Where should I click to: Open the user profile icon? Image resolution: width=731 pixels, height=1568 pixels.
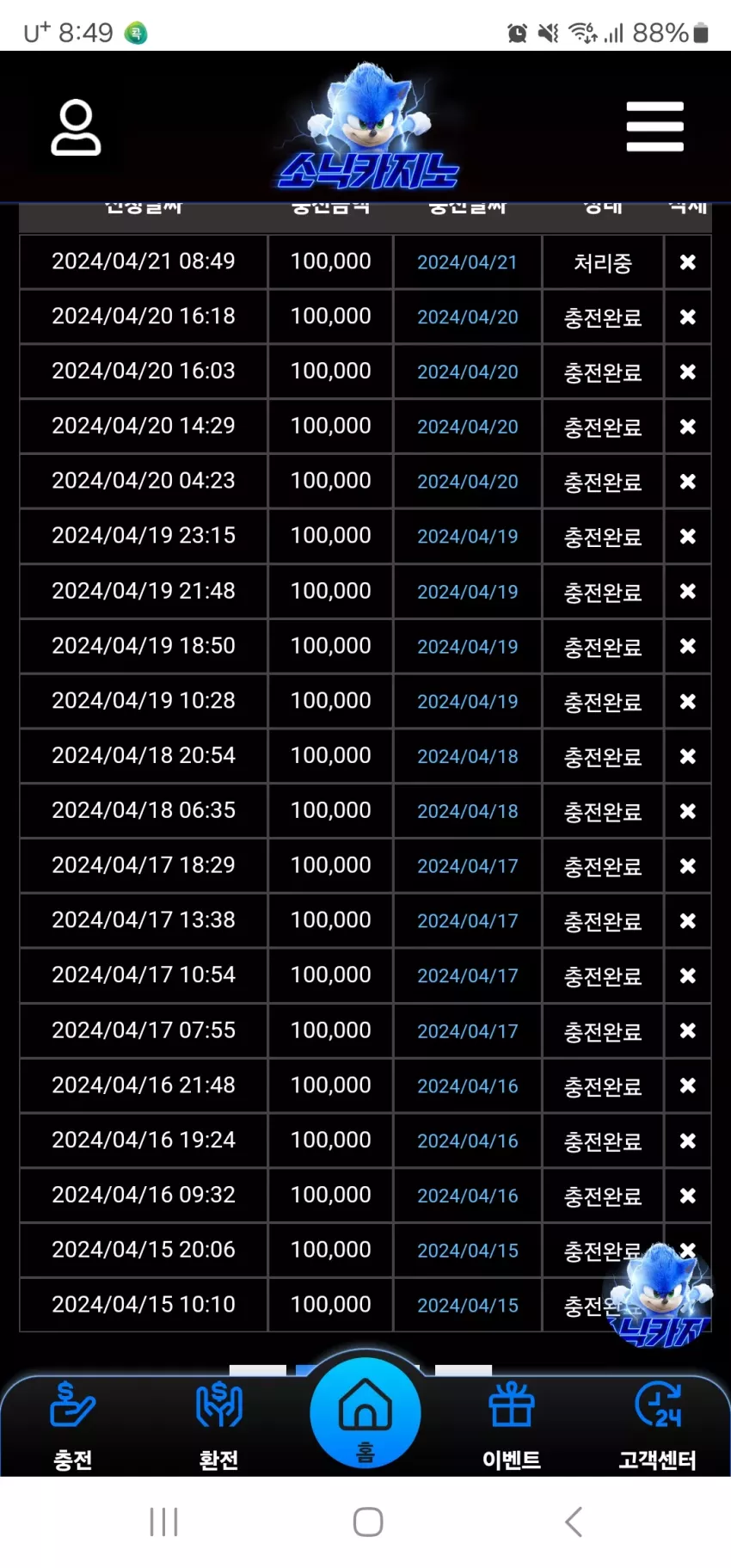(76, 127)
